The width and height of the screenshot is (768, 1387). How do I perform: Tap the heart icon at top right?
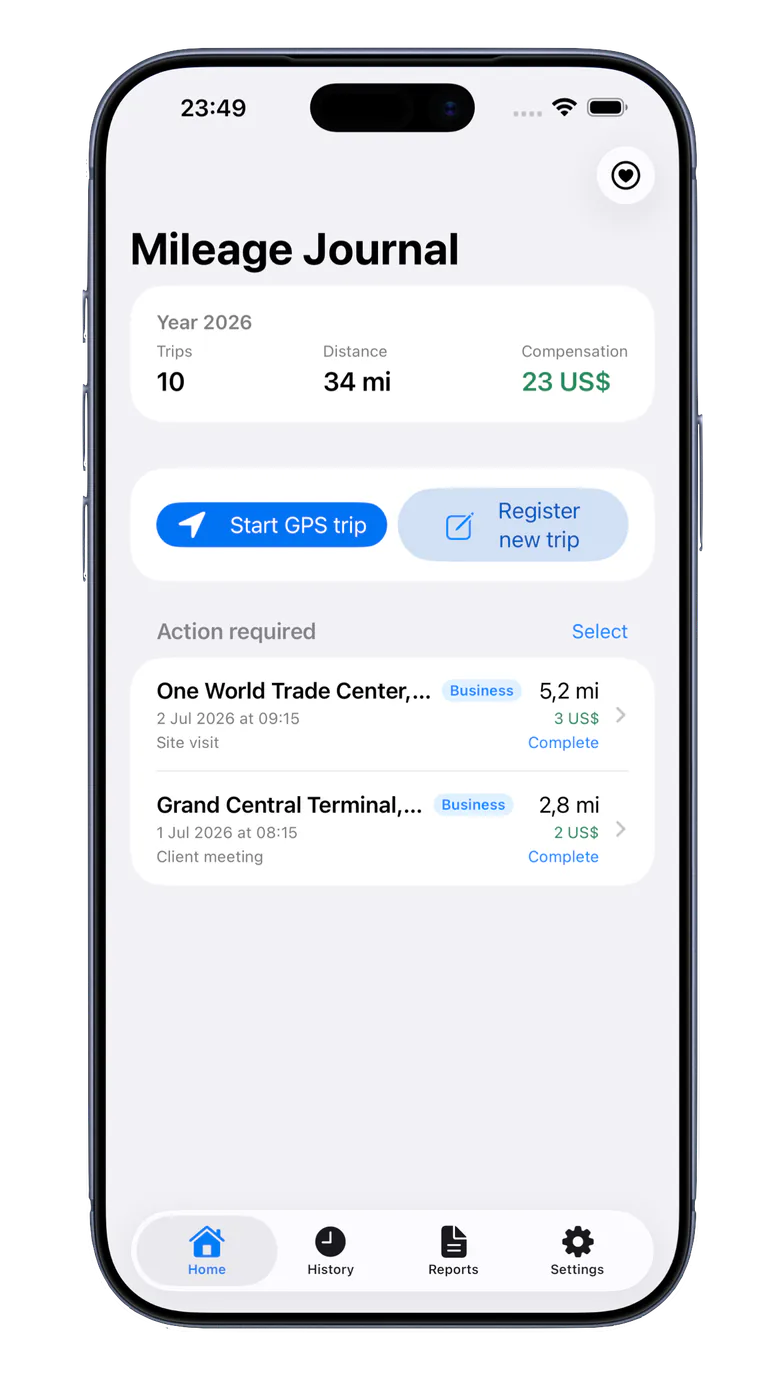[x=626, y=176]
